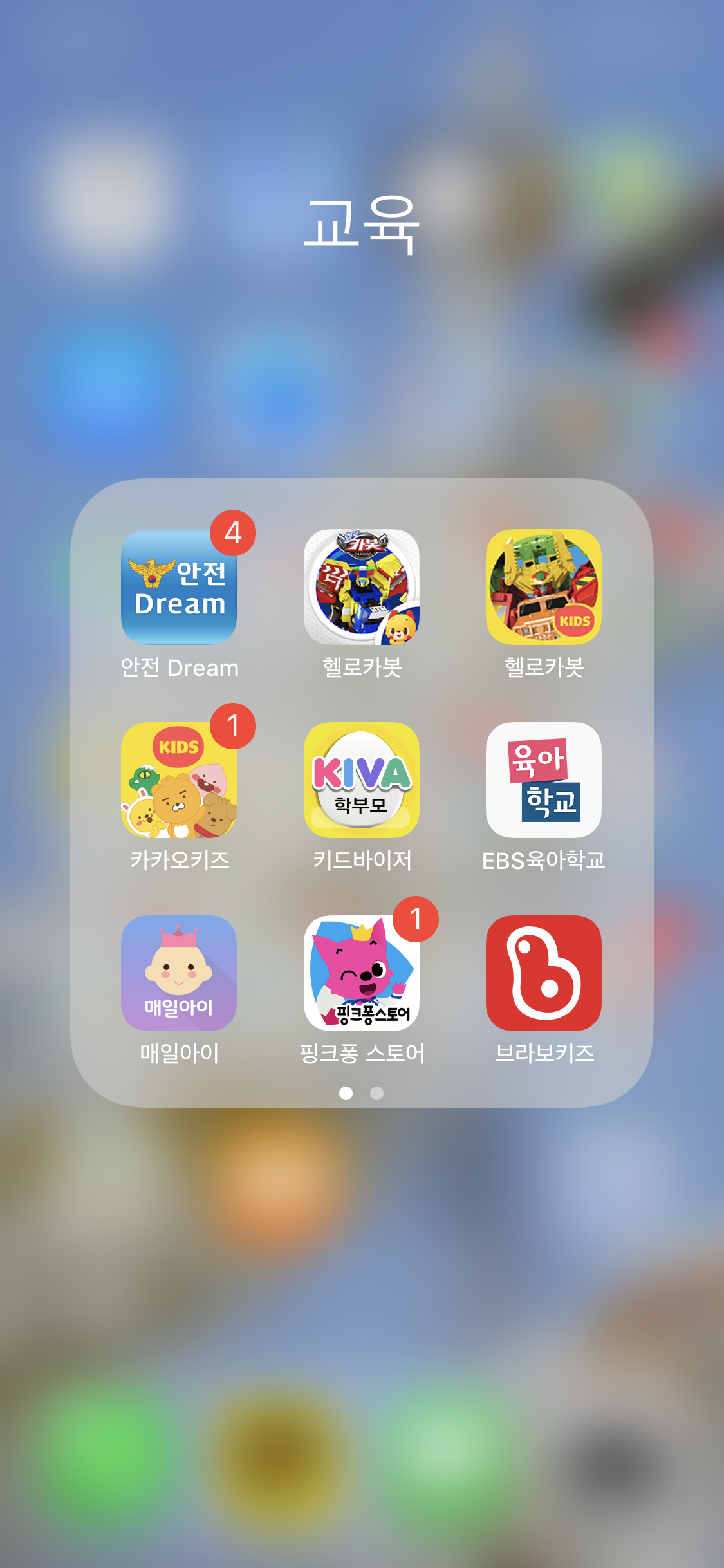Tap the folder page indicator dots

pyautogui.click(x=362, y=1093)
